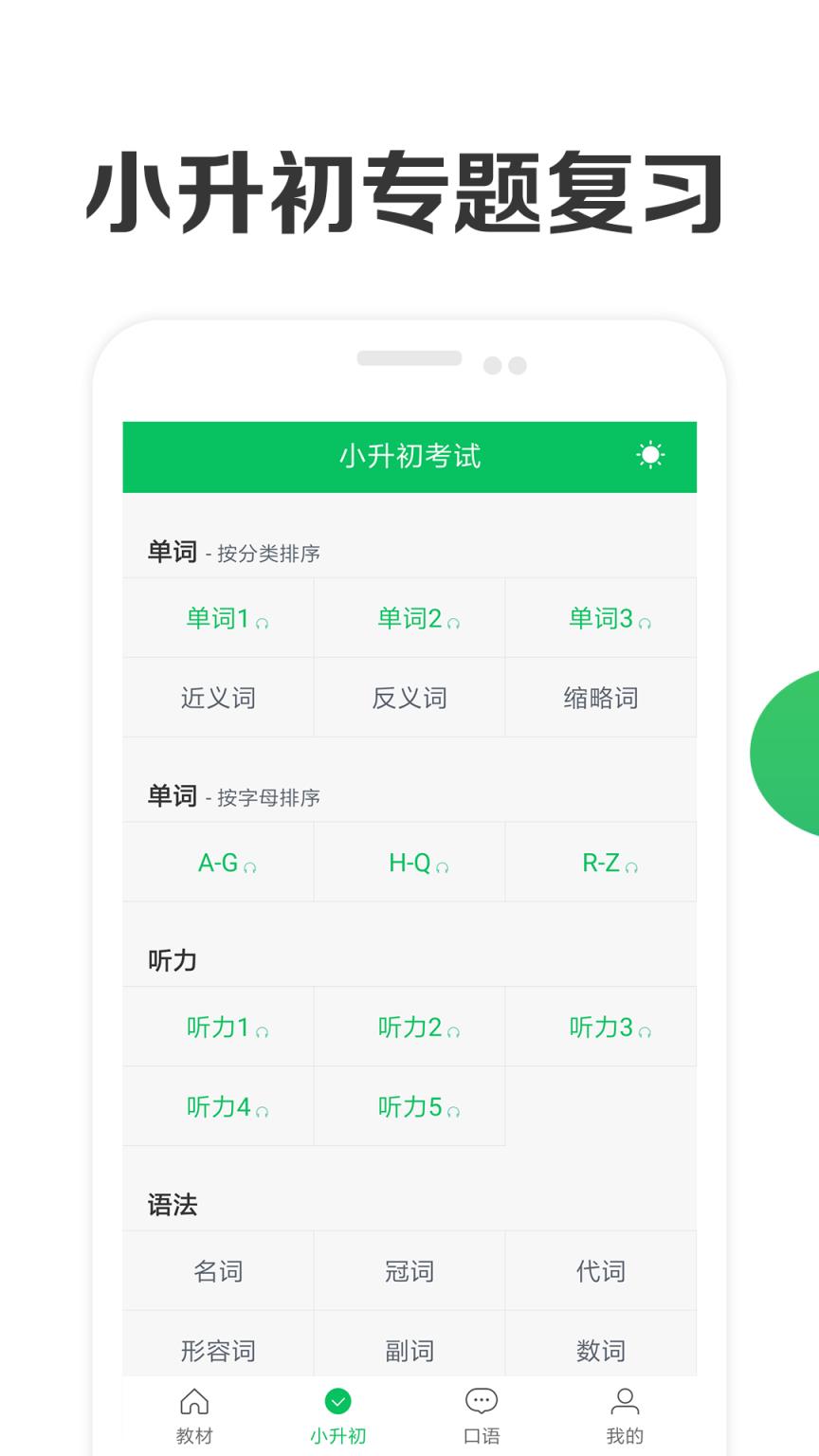
Task: Tap the audio icon for A-G words
Action: [251, 865]
